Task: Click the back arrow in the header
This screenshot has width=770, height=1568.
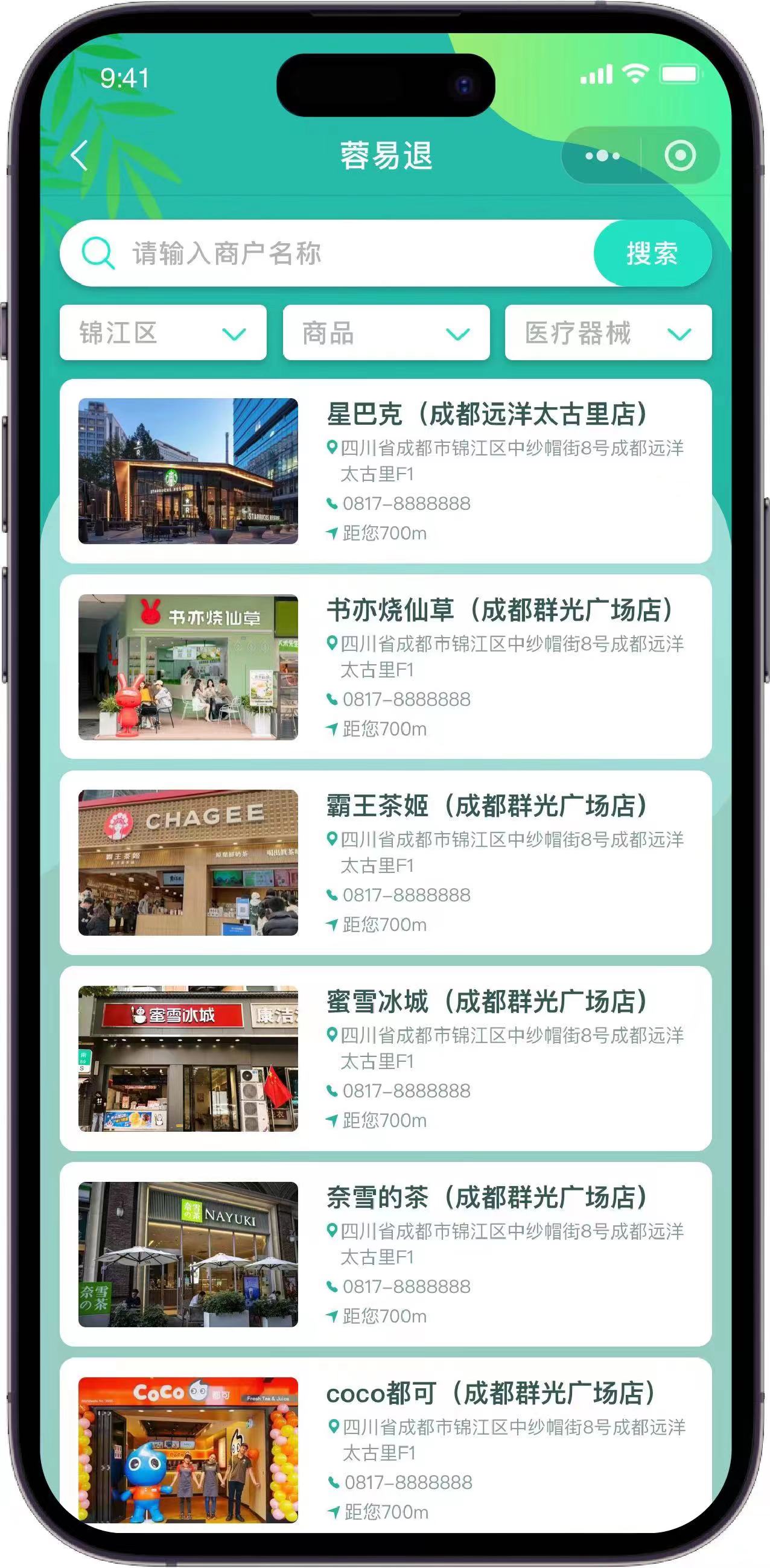Action: 77,156
